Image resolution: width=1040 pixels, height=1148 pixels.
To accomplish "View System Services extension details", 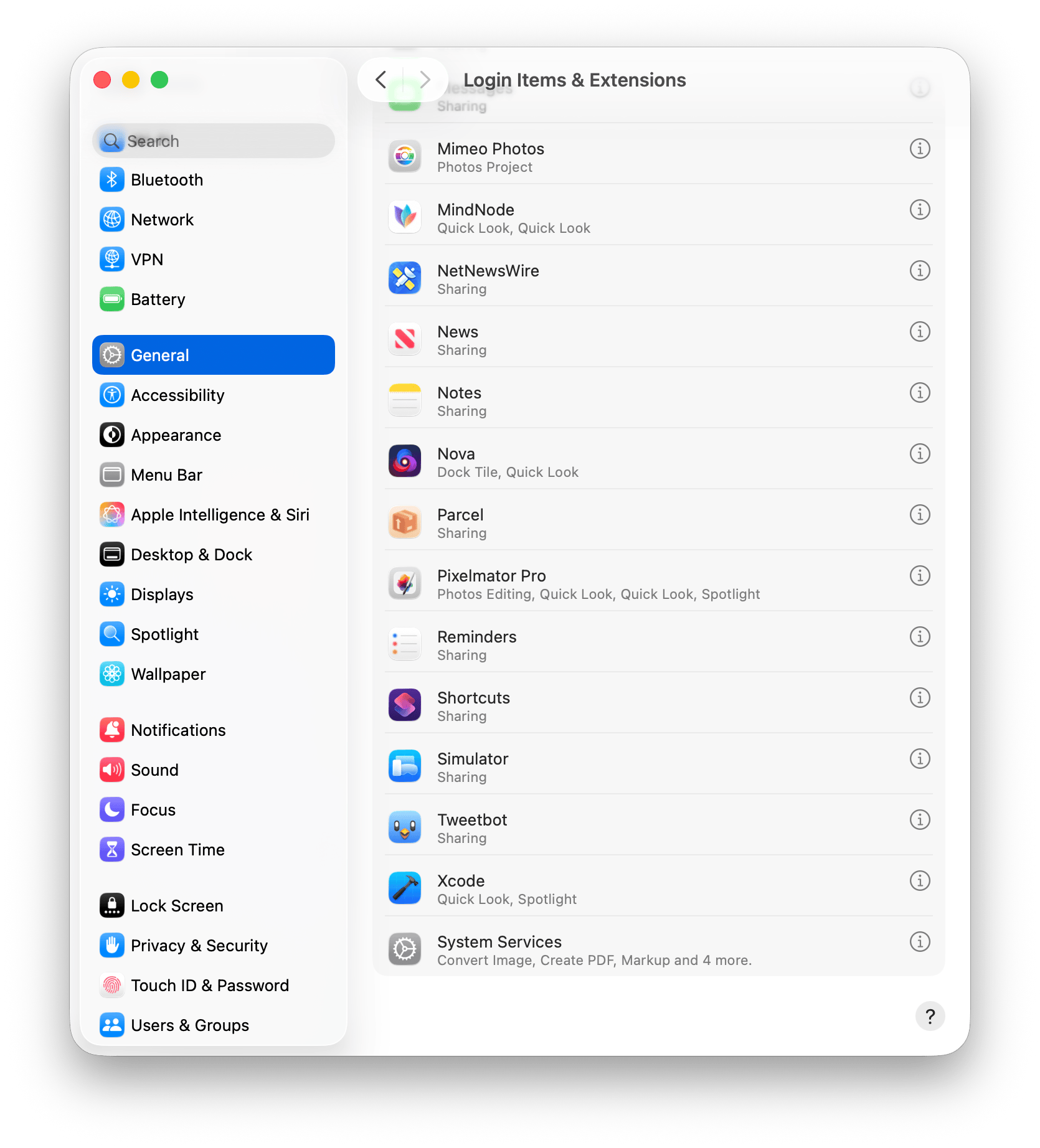I will click(x=920, y=942).
